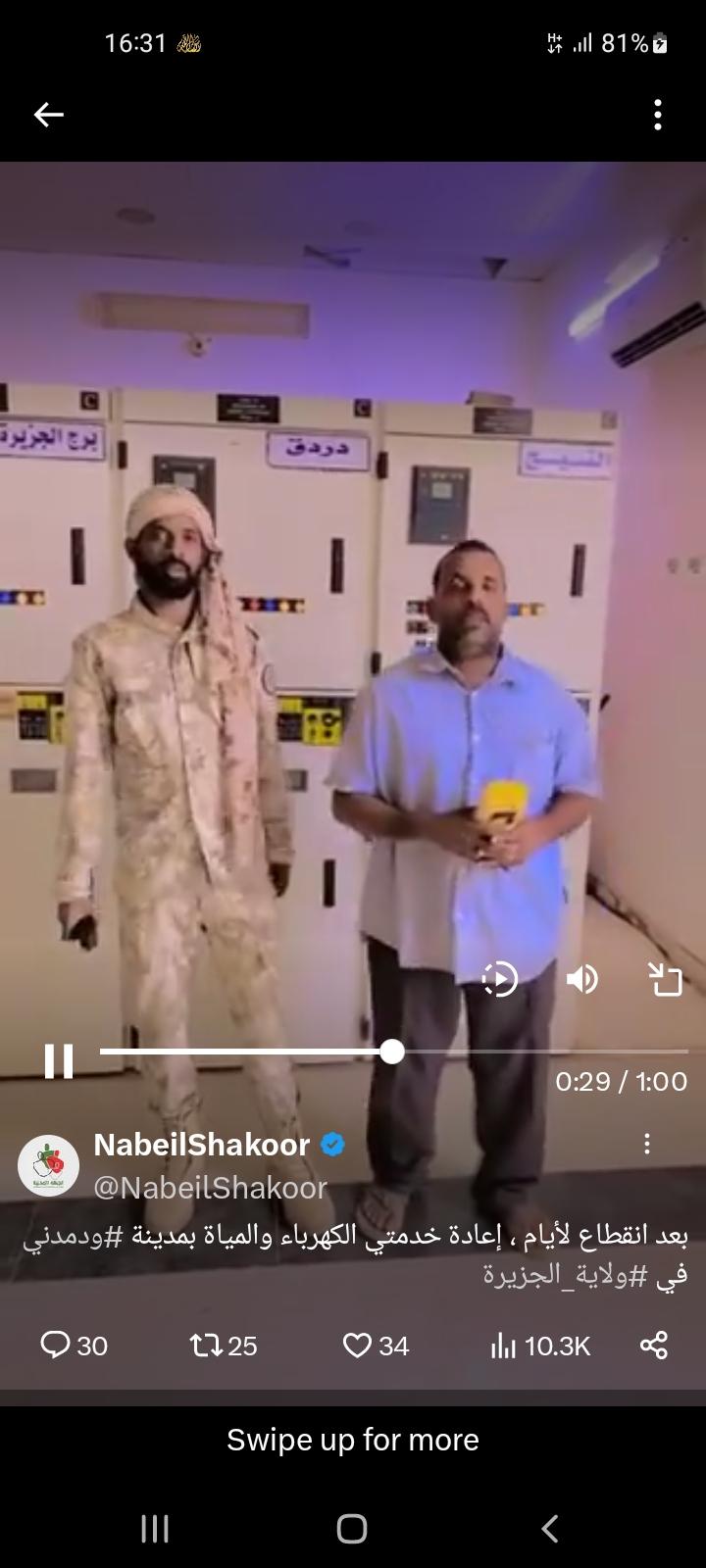706x1568 pixels.
Task: Open the post options menu beside NabeilShakoor
Action: tap(646, 1145)
